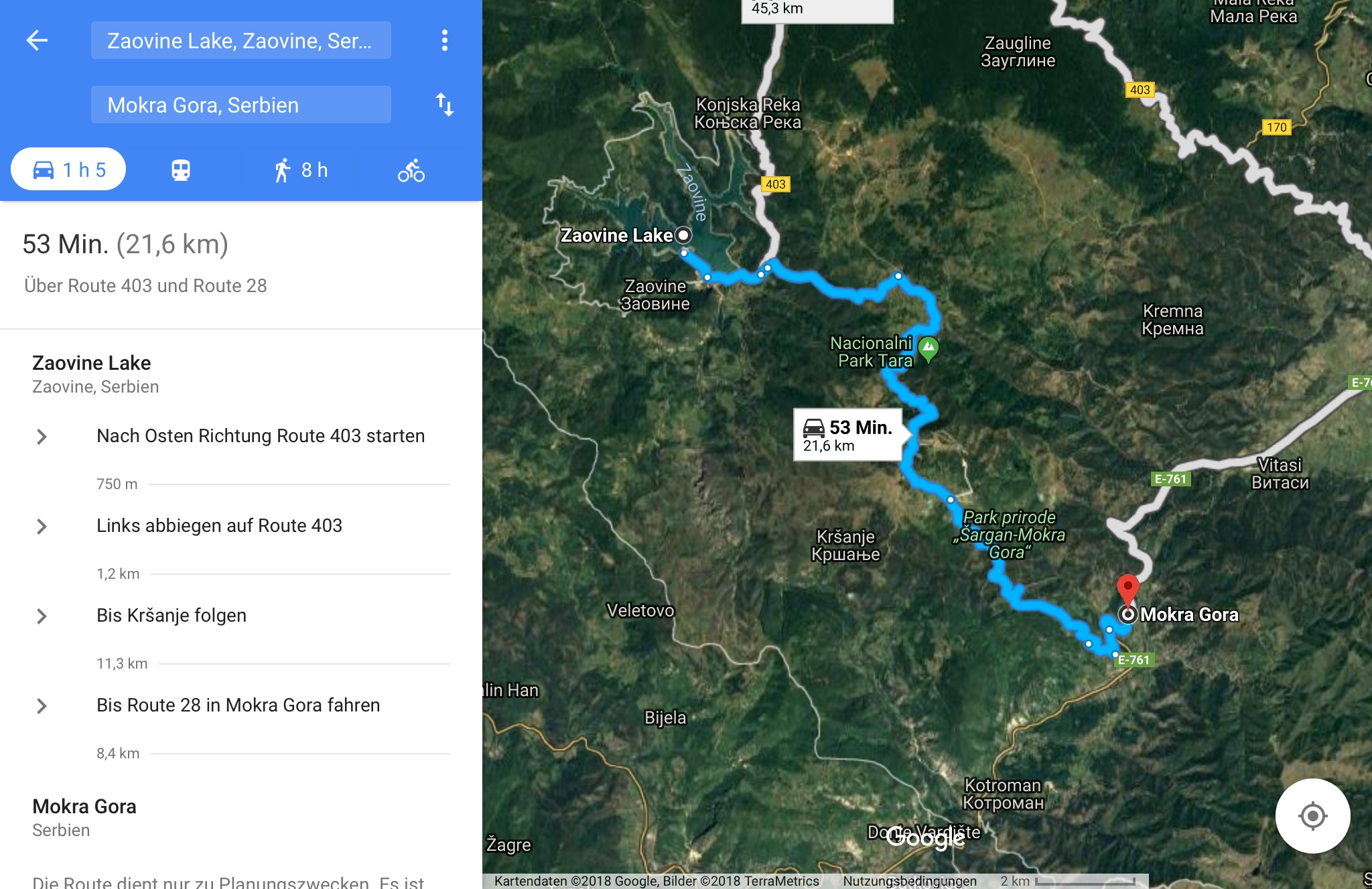Switch to public transit mode

click(x=181, y=170)
